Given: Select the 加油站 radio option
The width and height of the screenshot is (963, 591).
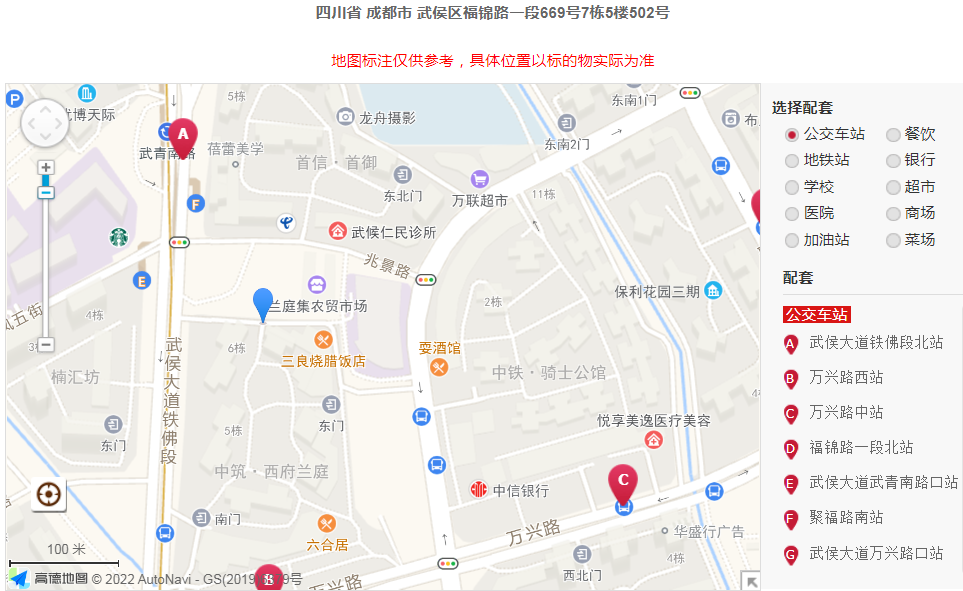Looking at the screenshot, I should [x=792, y=240].
